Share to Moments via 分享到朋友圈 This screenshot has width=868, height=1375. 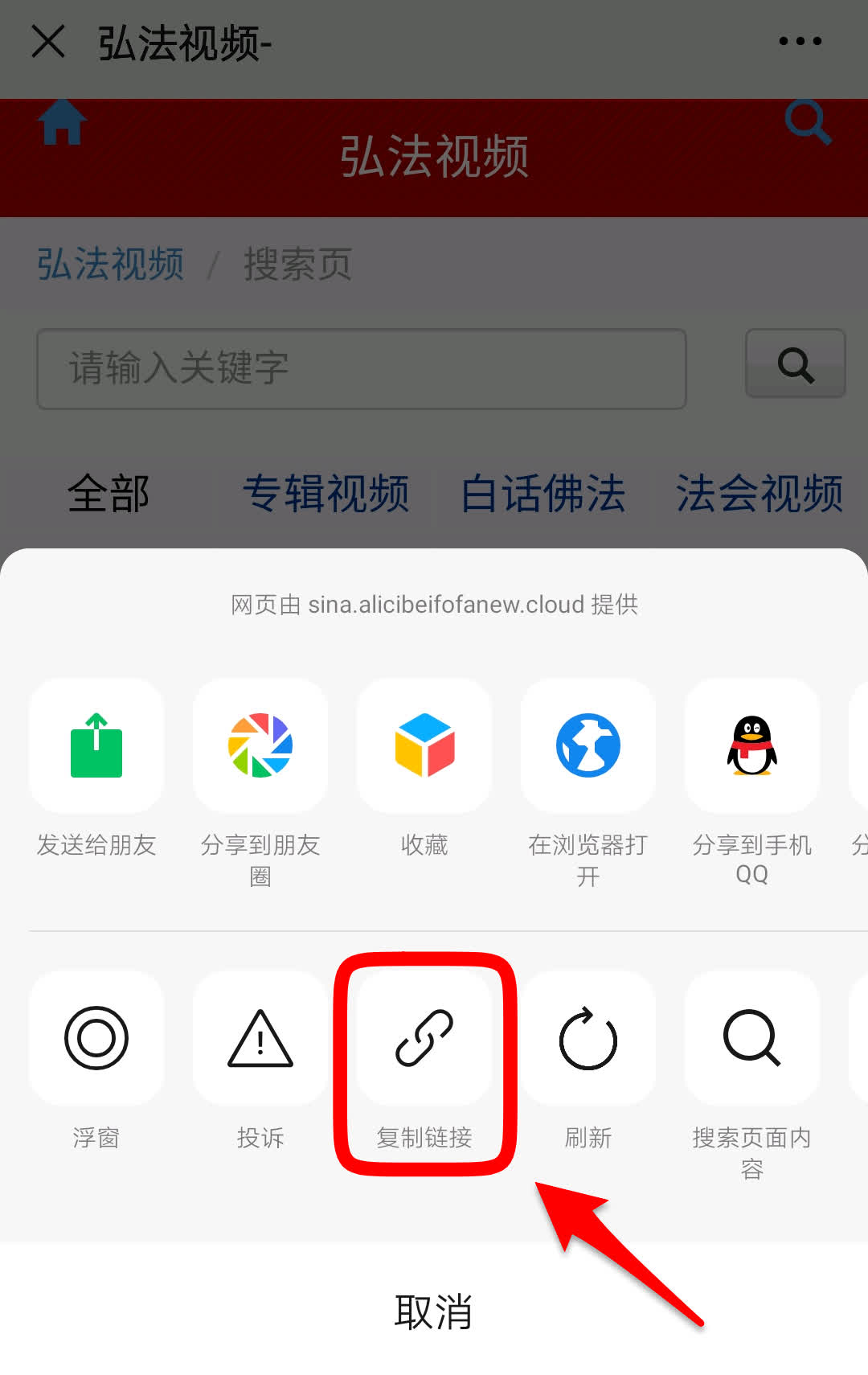pos(260,745)
